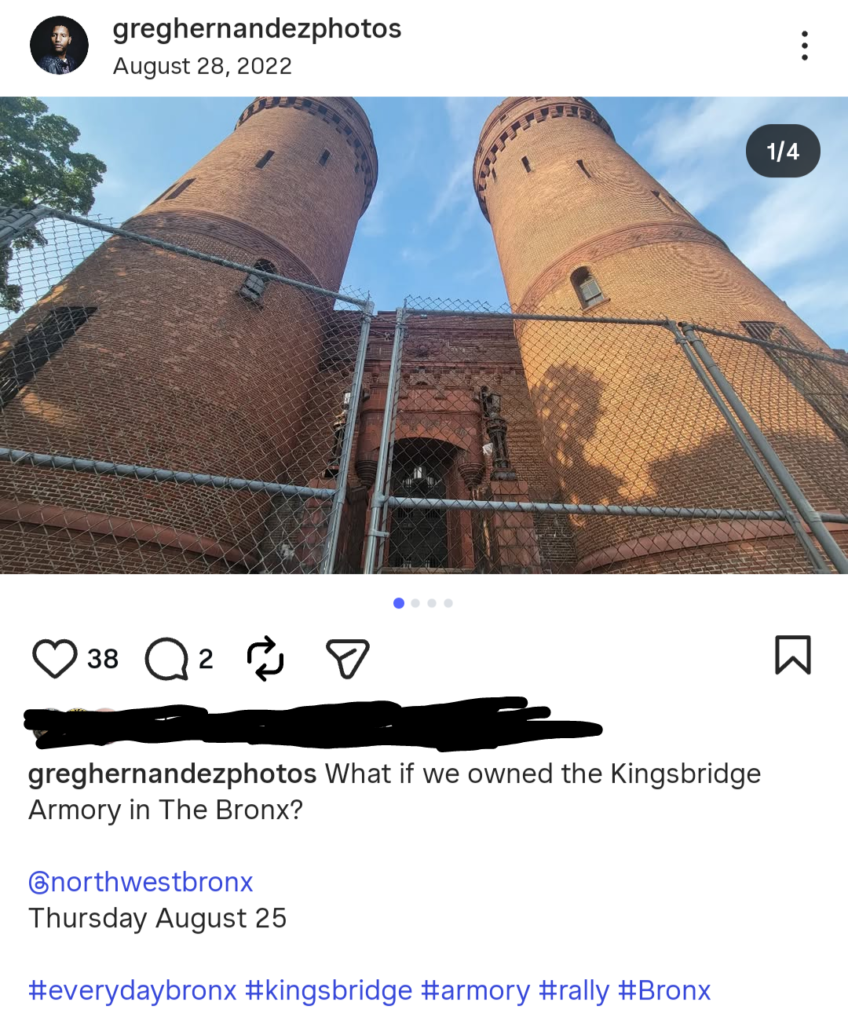Like the Kingsbridge Armory post

click(54, 658)
